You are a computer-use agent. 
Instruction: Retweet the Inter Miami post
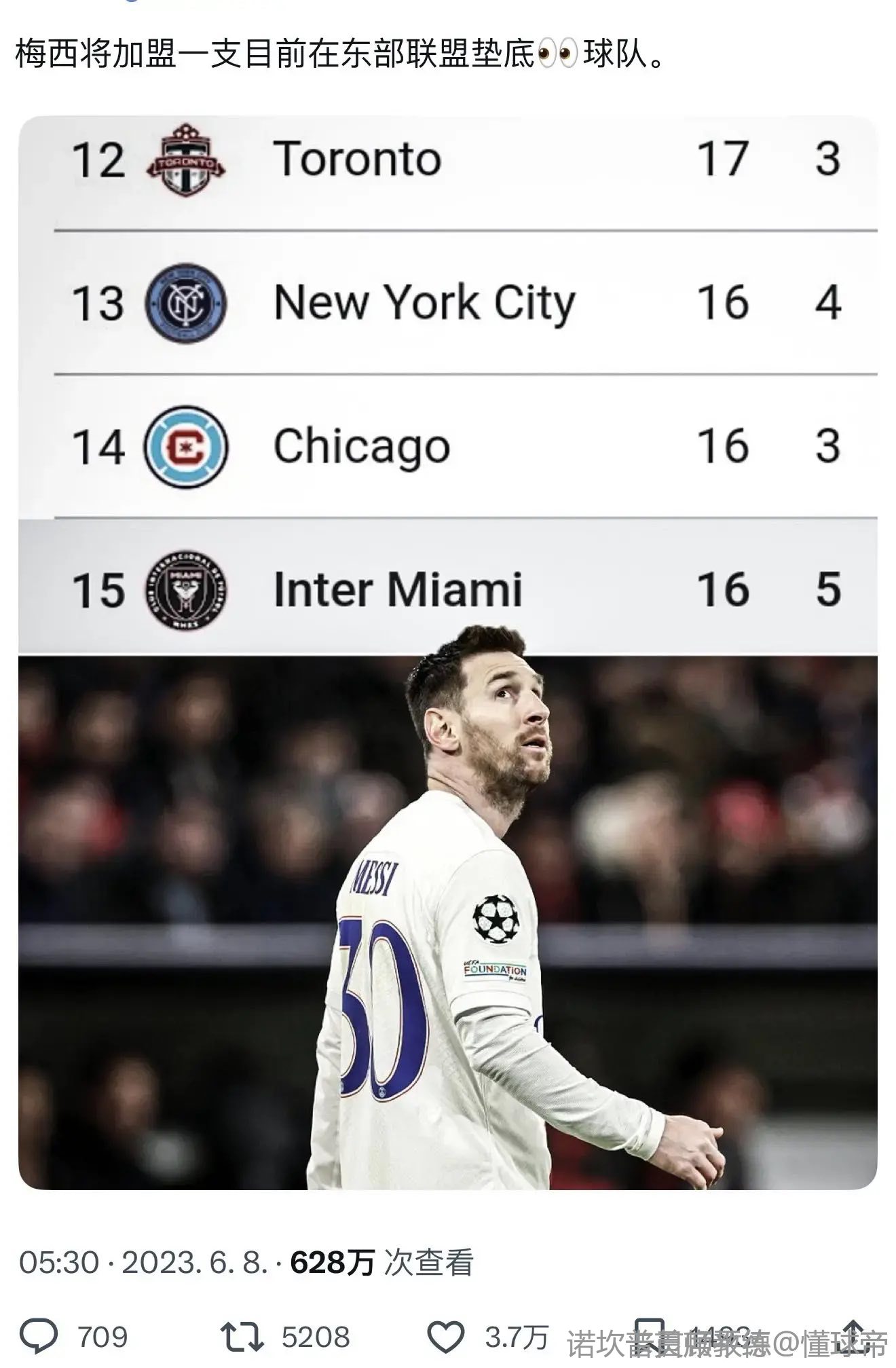tap(242, 1337)
